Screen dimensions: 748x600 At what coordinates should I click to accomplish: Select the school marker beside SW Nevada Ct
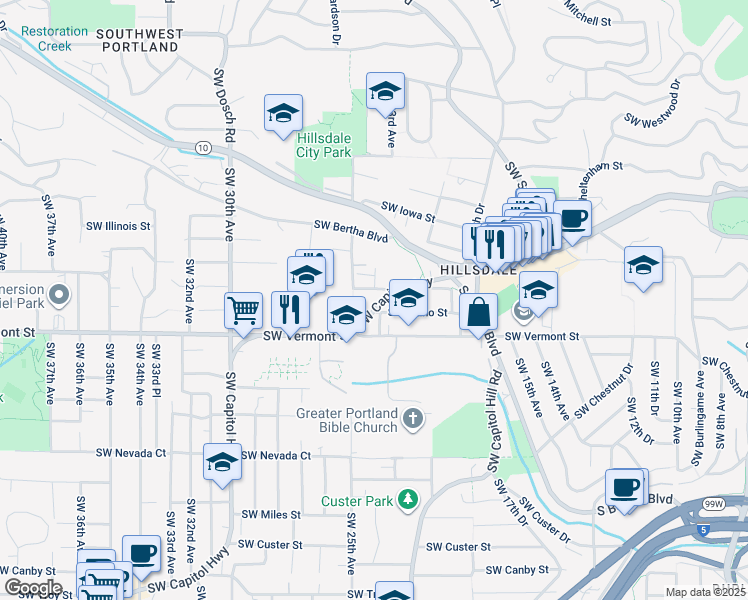[222, 462]
